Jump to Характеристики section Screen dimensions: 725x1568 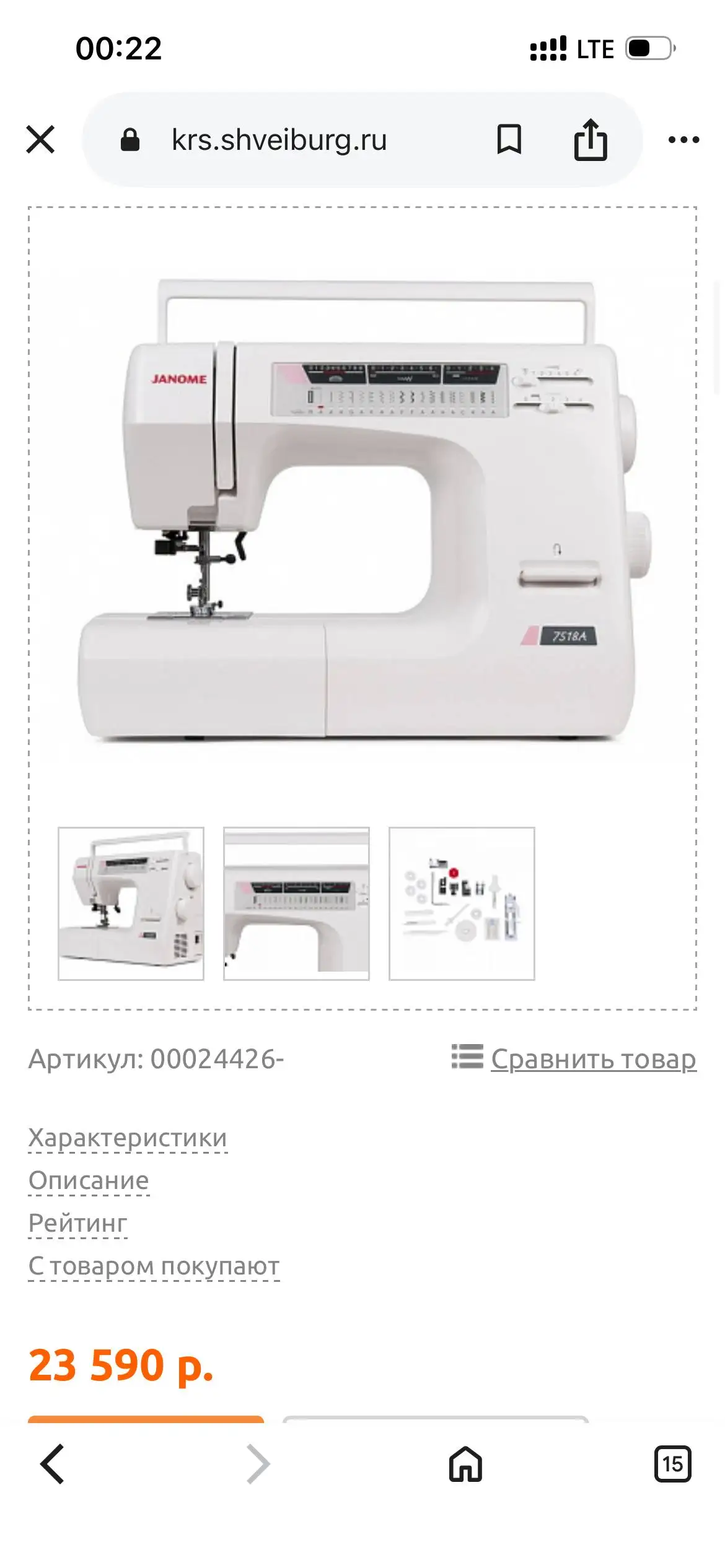coord(128,1138)
